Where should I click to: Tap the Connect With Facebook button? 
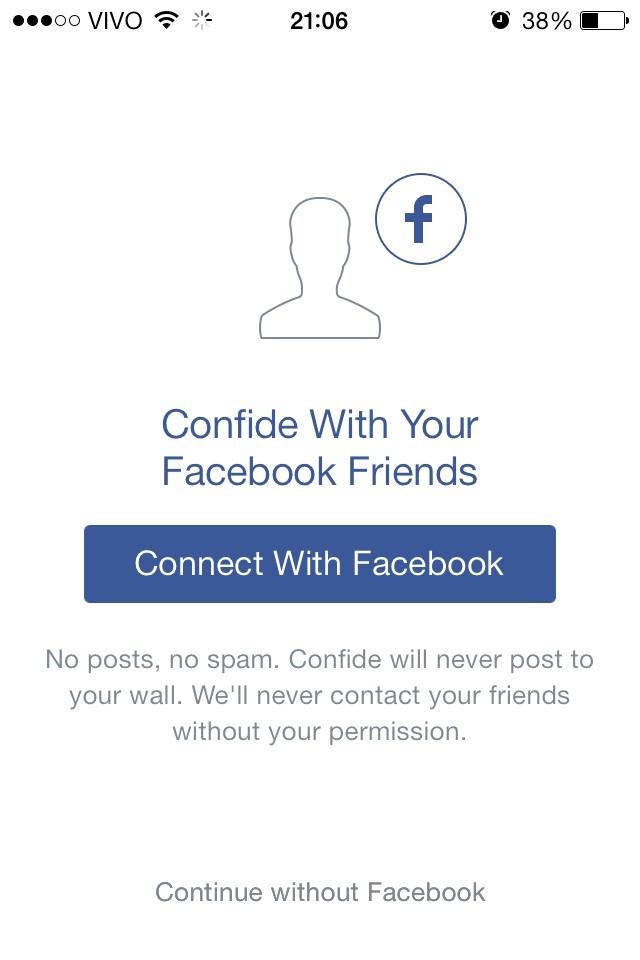pyautogui.click(x=319, y=564)
